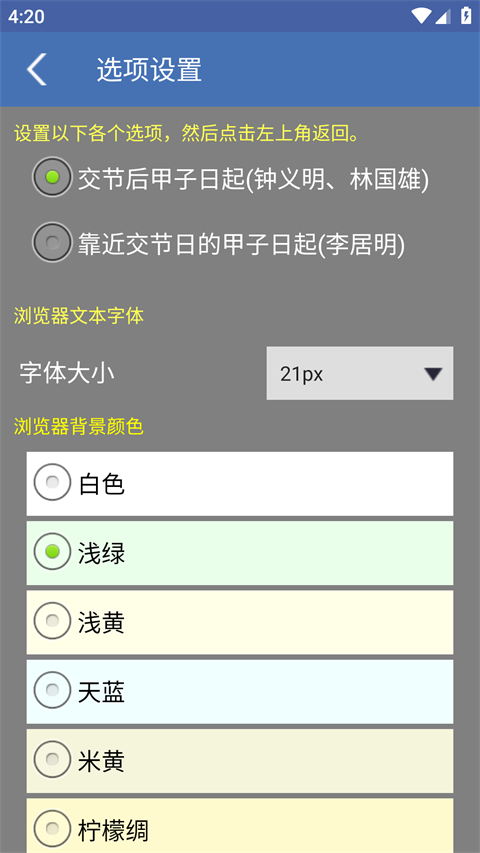480x853 pixels.
Task: Select 柠檬绸 background color
Action: coord(240,826)
